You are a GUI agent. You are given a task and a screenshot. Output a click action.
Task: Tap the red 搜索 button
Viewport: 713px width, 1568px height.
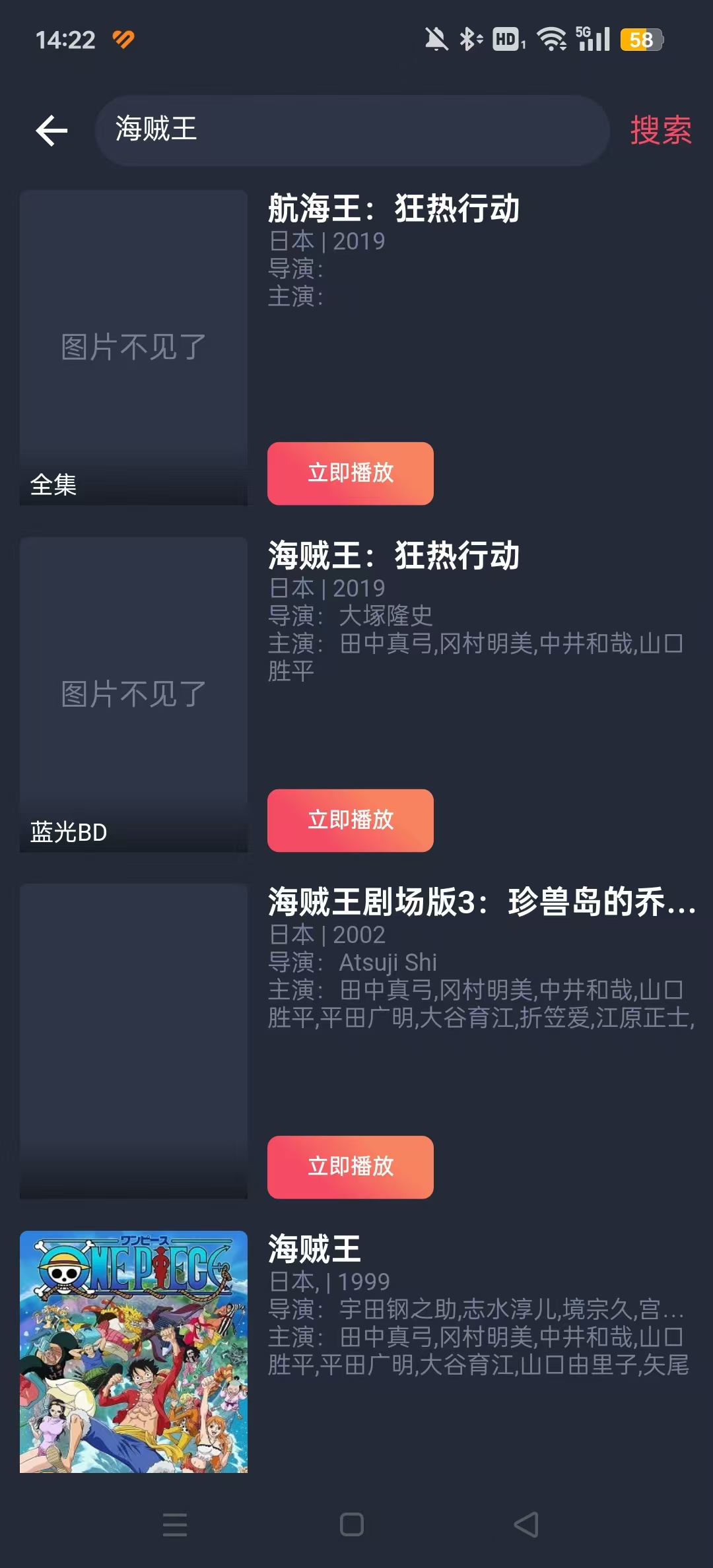[x=660, y=130]
